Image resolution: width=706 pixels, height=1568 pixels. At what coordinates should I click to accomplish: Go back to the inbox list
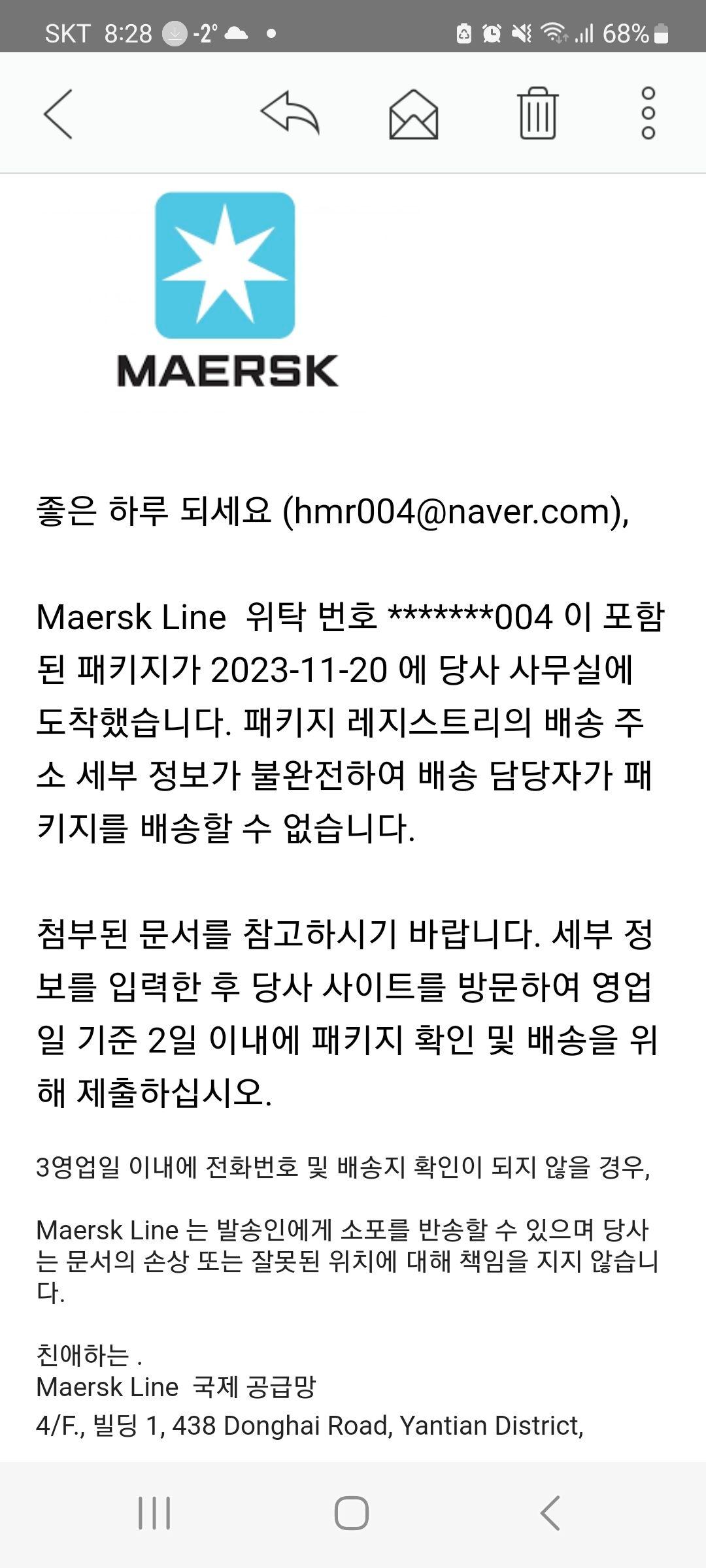[58, 114]
